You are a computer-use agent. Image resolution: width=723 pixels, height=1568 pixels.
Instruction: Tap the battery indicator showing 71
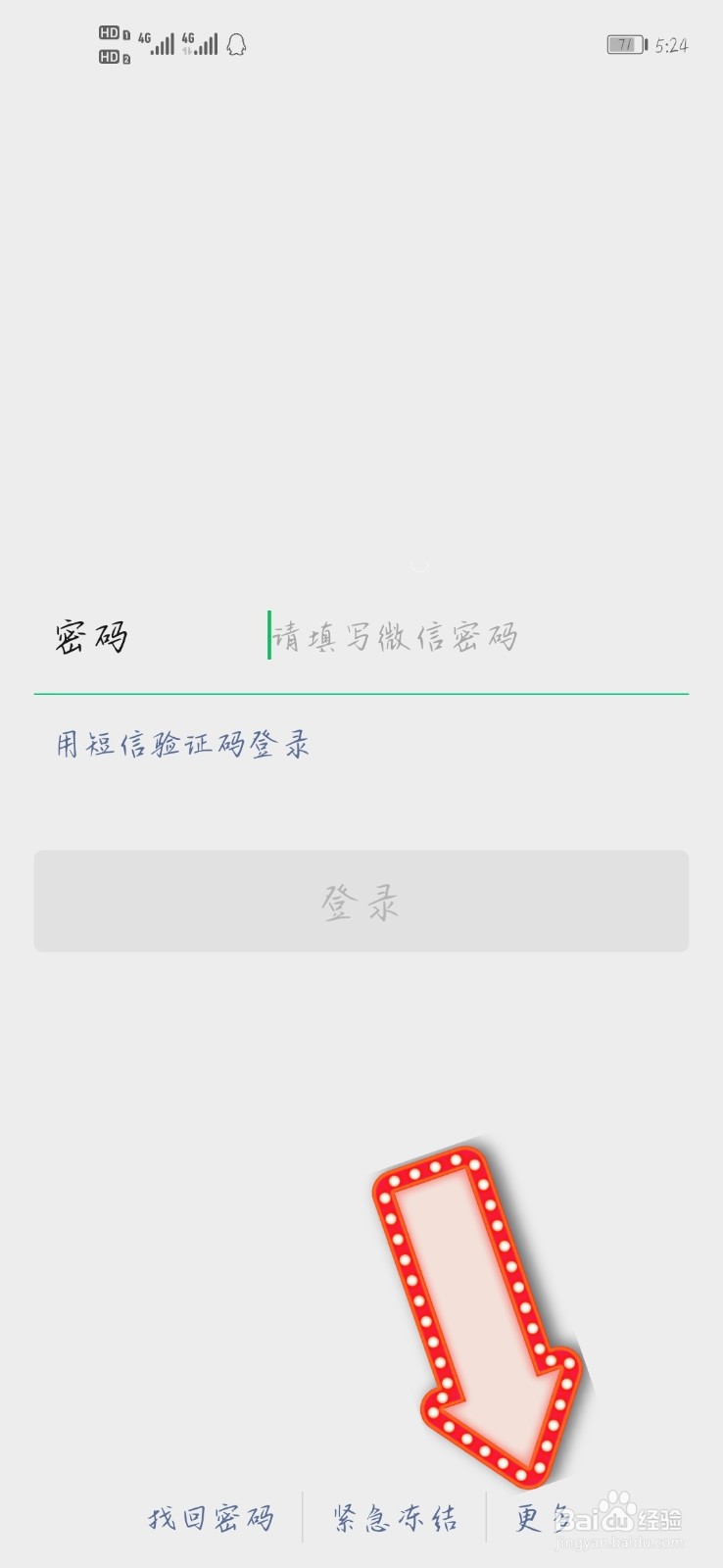click(627, 43)
